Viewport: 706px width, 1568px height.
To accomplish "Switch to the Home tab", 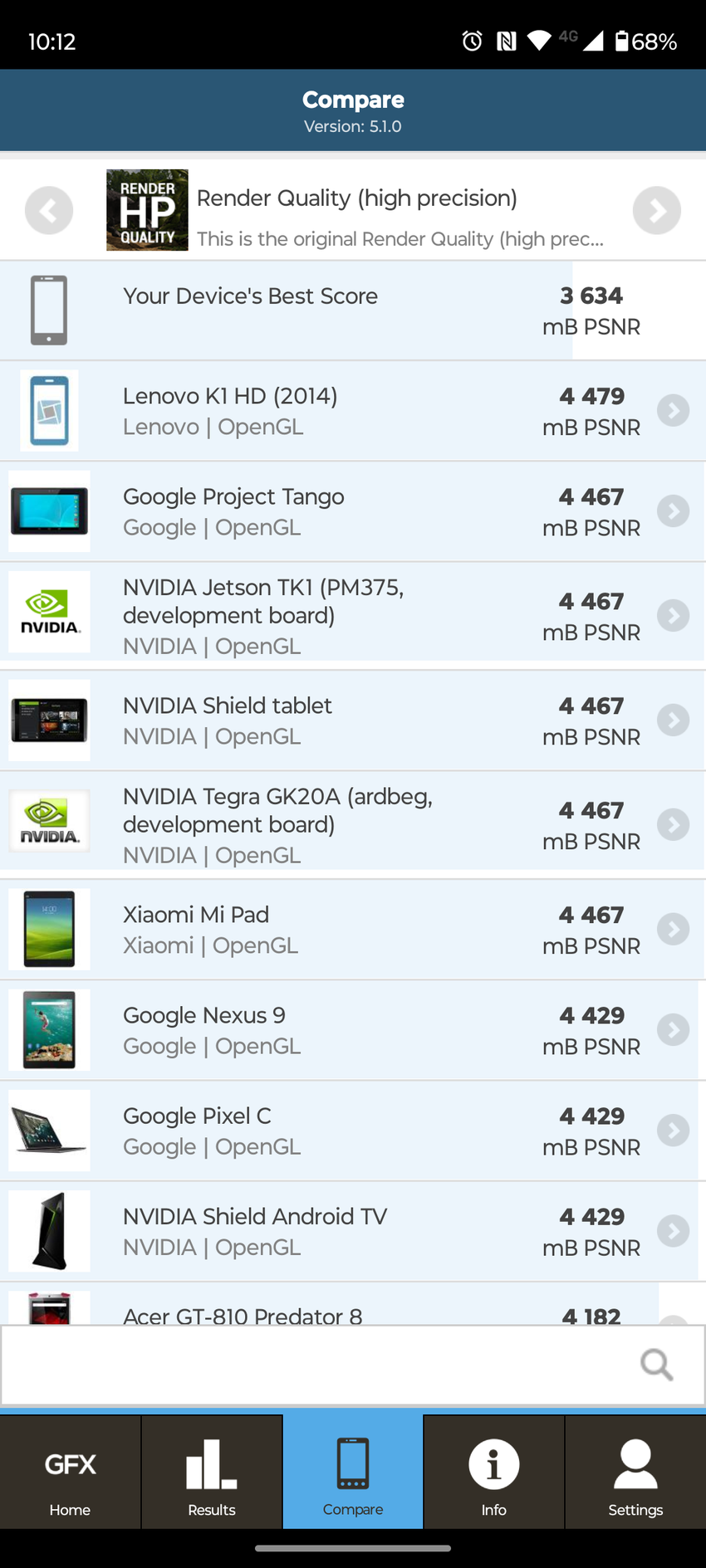I will (x=71, y=1473).
